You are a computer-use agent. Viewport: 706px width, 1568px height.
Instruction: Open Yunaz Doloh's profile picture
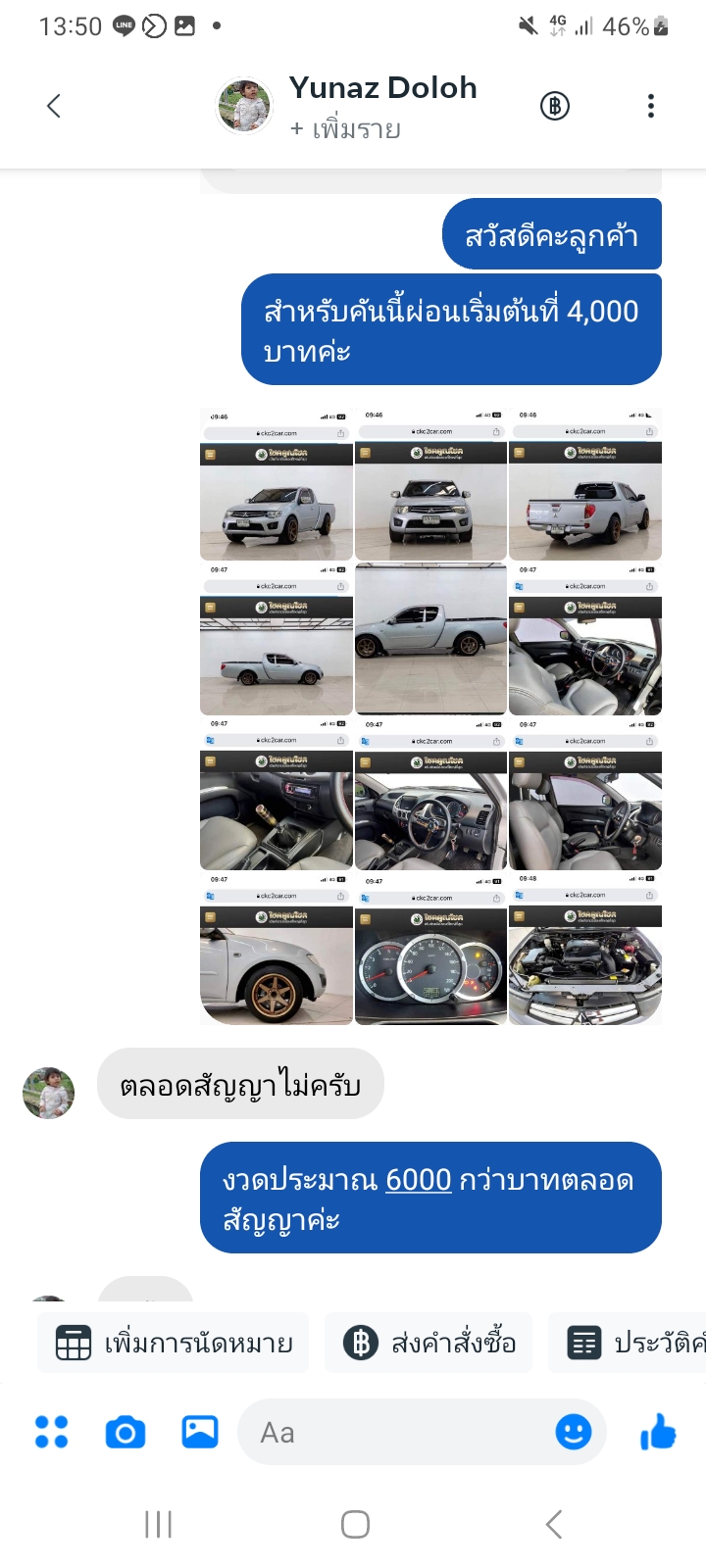pos(243,106)
